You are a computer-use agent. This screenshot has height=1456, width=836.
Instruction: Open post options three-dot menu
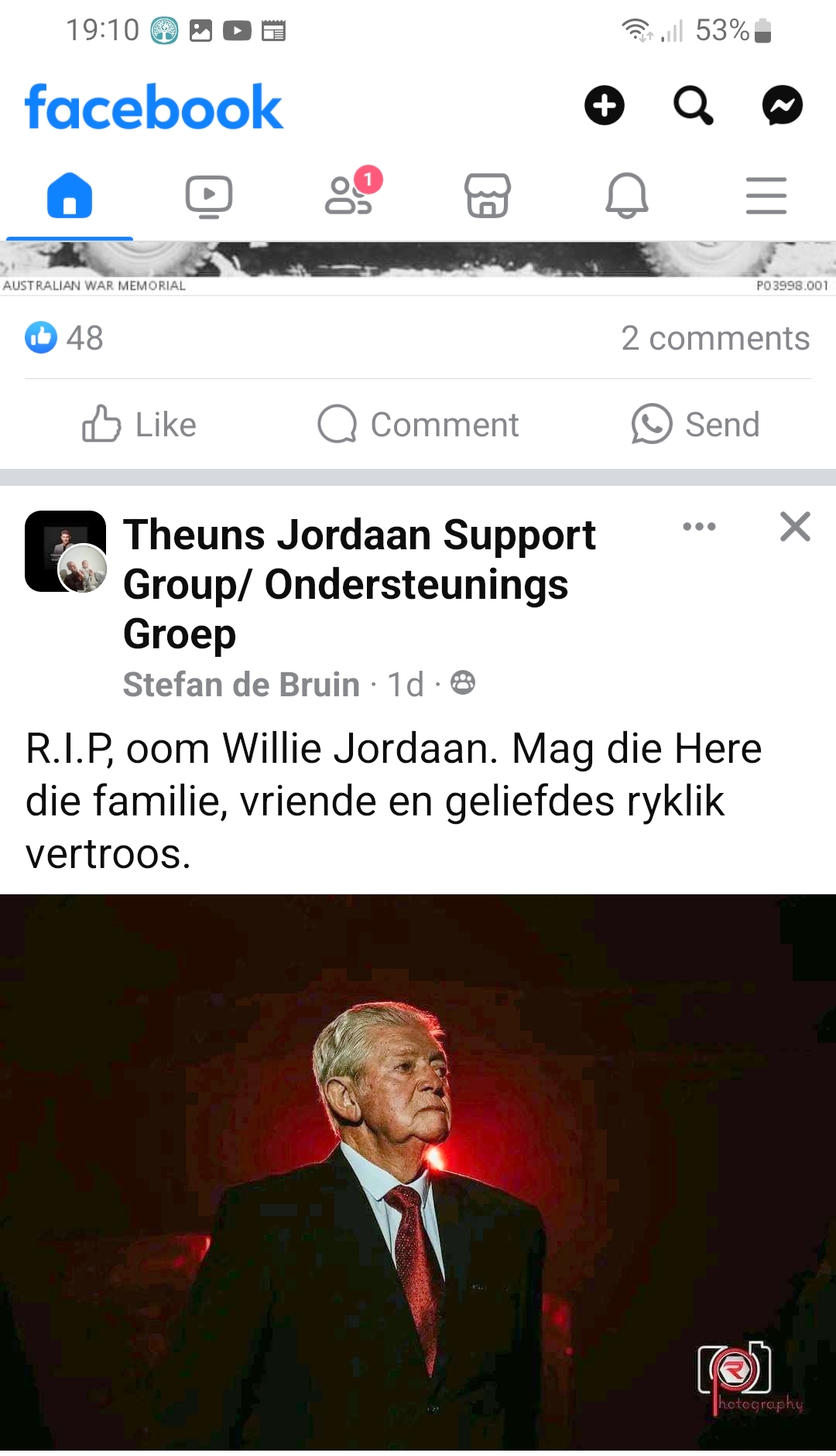pos(699,527)
